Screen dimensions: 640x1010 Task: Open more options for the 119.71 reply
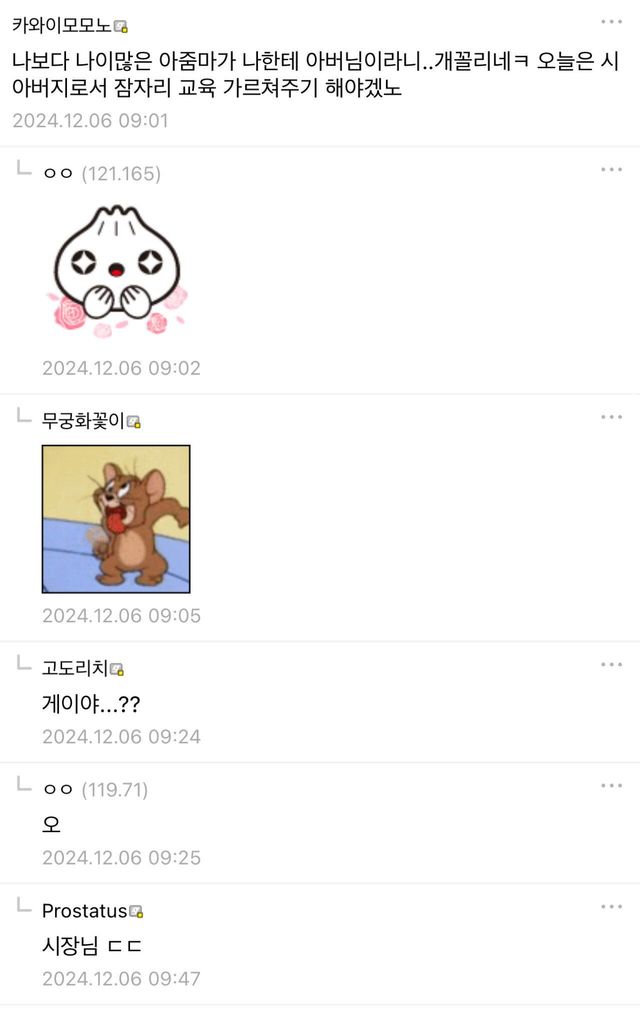pyautogui.click(x=611, y=785)
